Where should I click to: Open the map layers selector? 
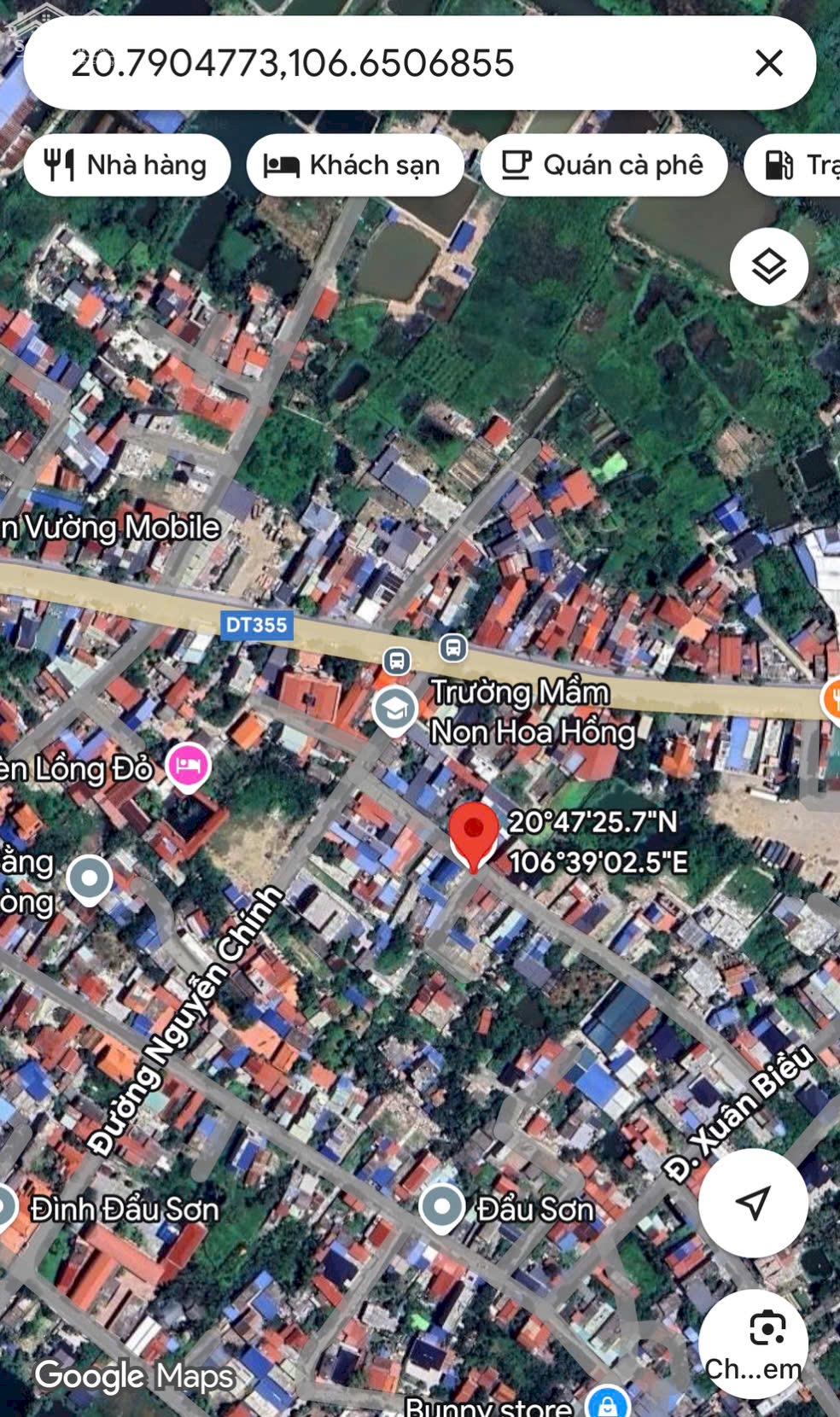[x=768, y=267]
